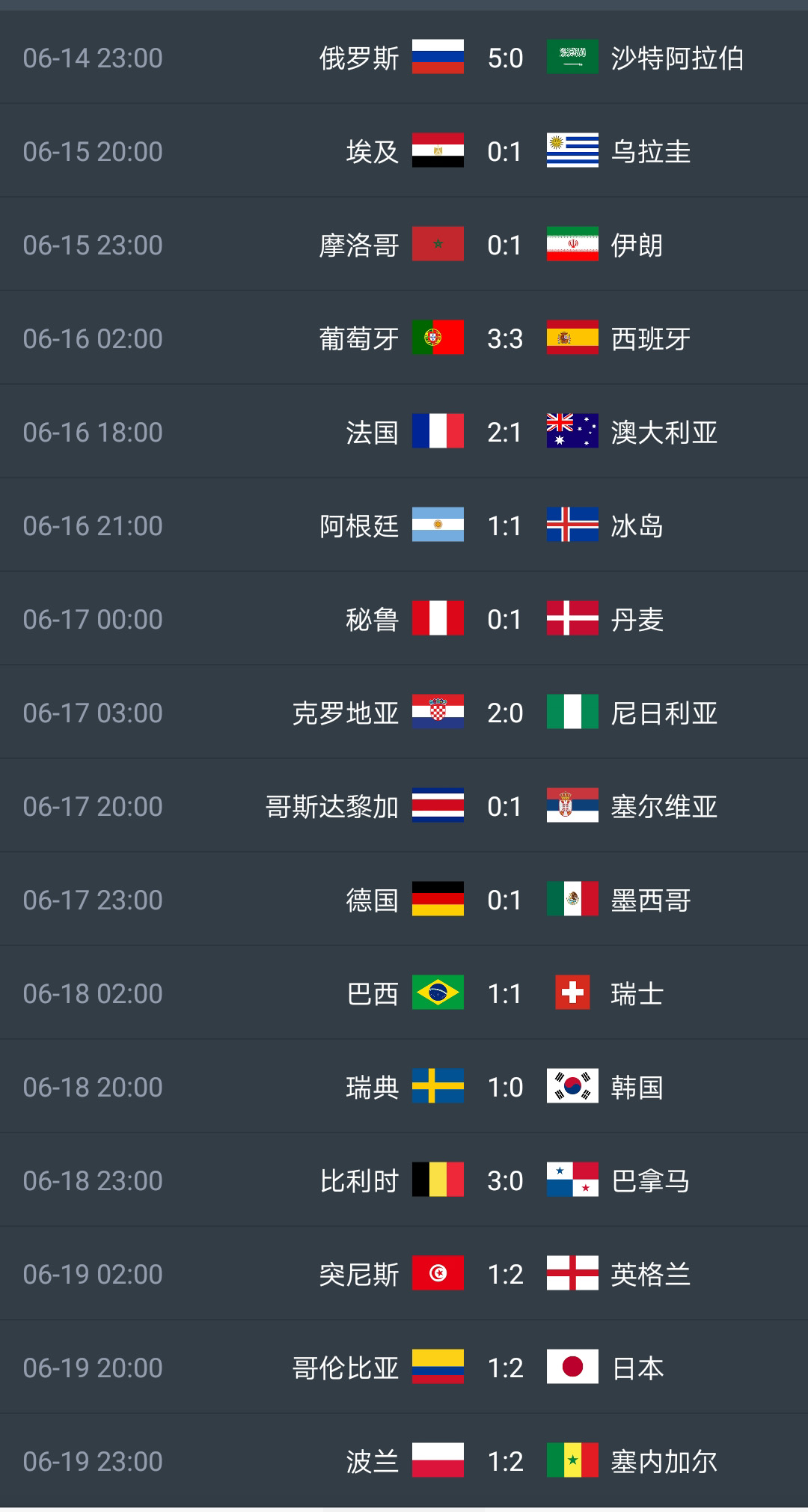
Task: Click the Russia flag icon
Action: 438,58
